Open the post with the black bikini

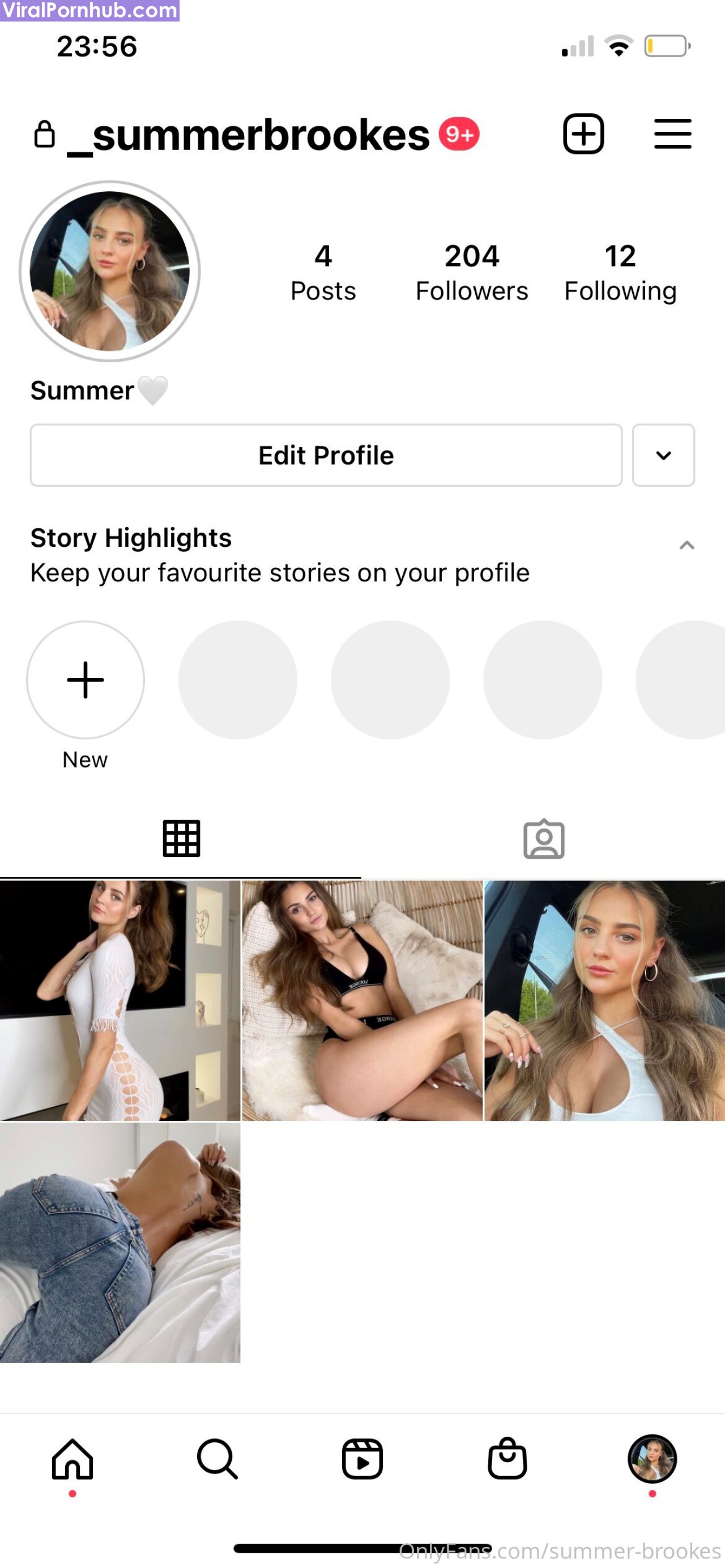point(362,1000)
